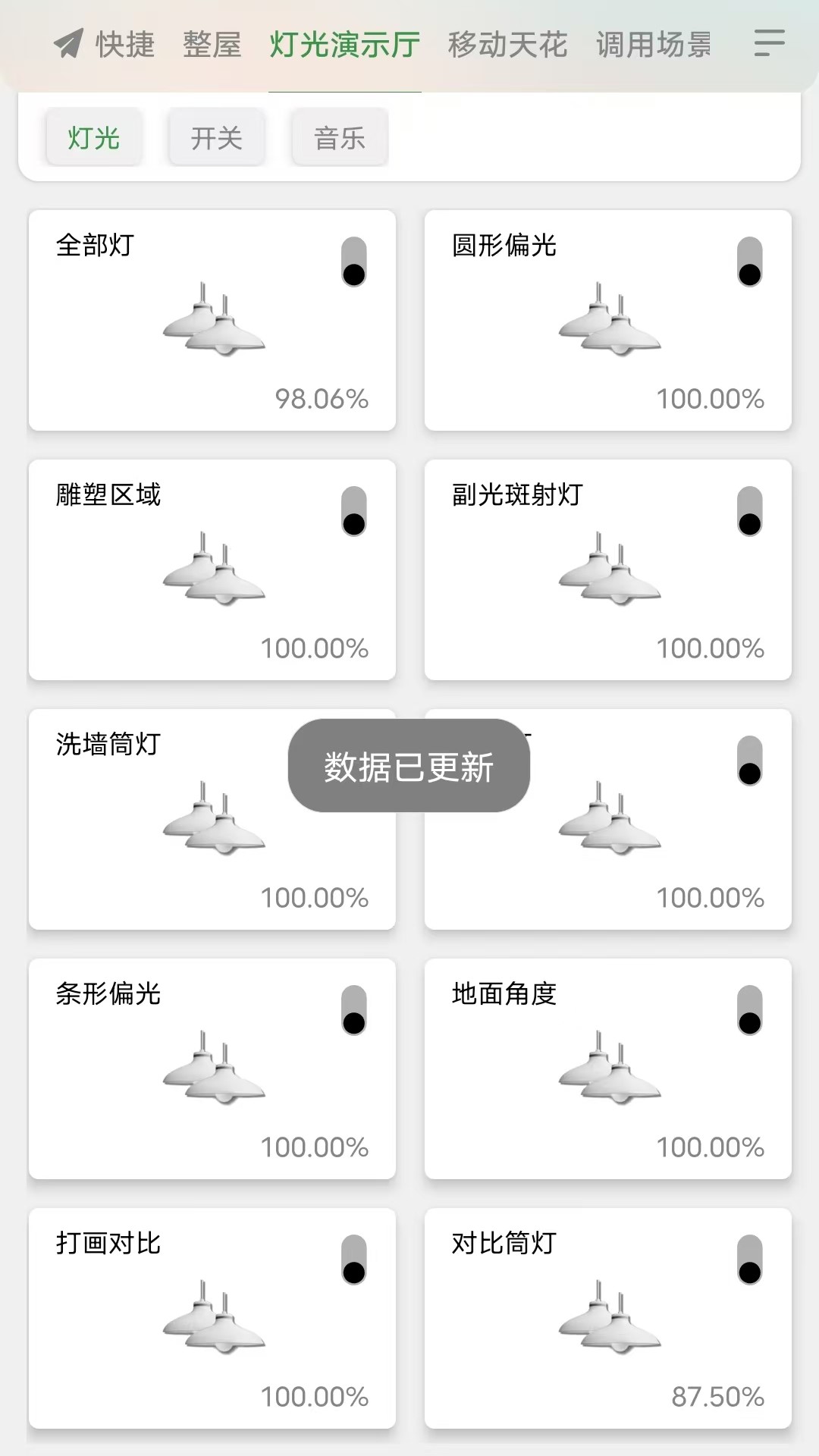Switch to the 移动天花 tab
Viewport: 819px width, 1456px height.
tap(507, 45)
